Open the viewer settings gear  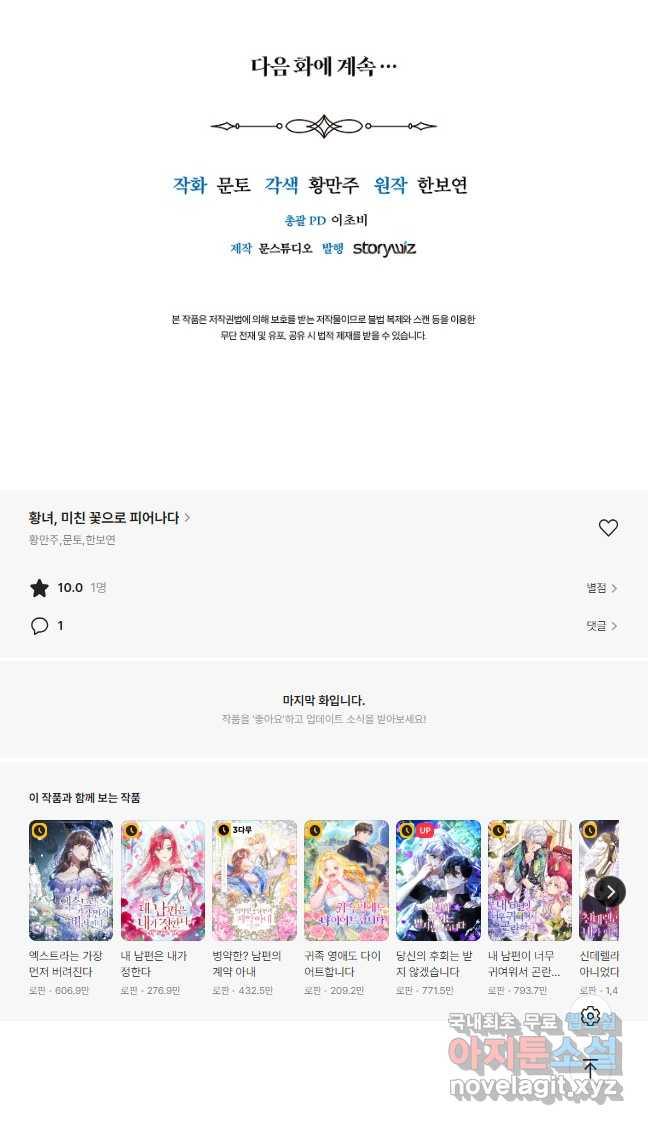click(x=590, y=1016)
